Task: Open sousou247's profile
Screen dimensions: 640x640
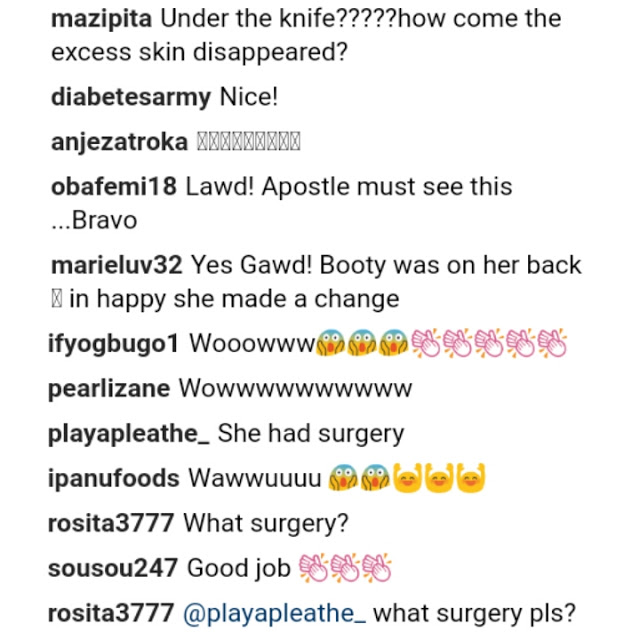Action: pos(113,568)
